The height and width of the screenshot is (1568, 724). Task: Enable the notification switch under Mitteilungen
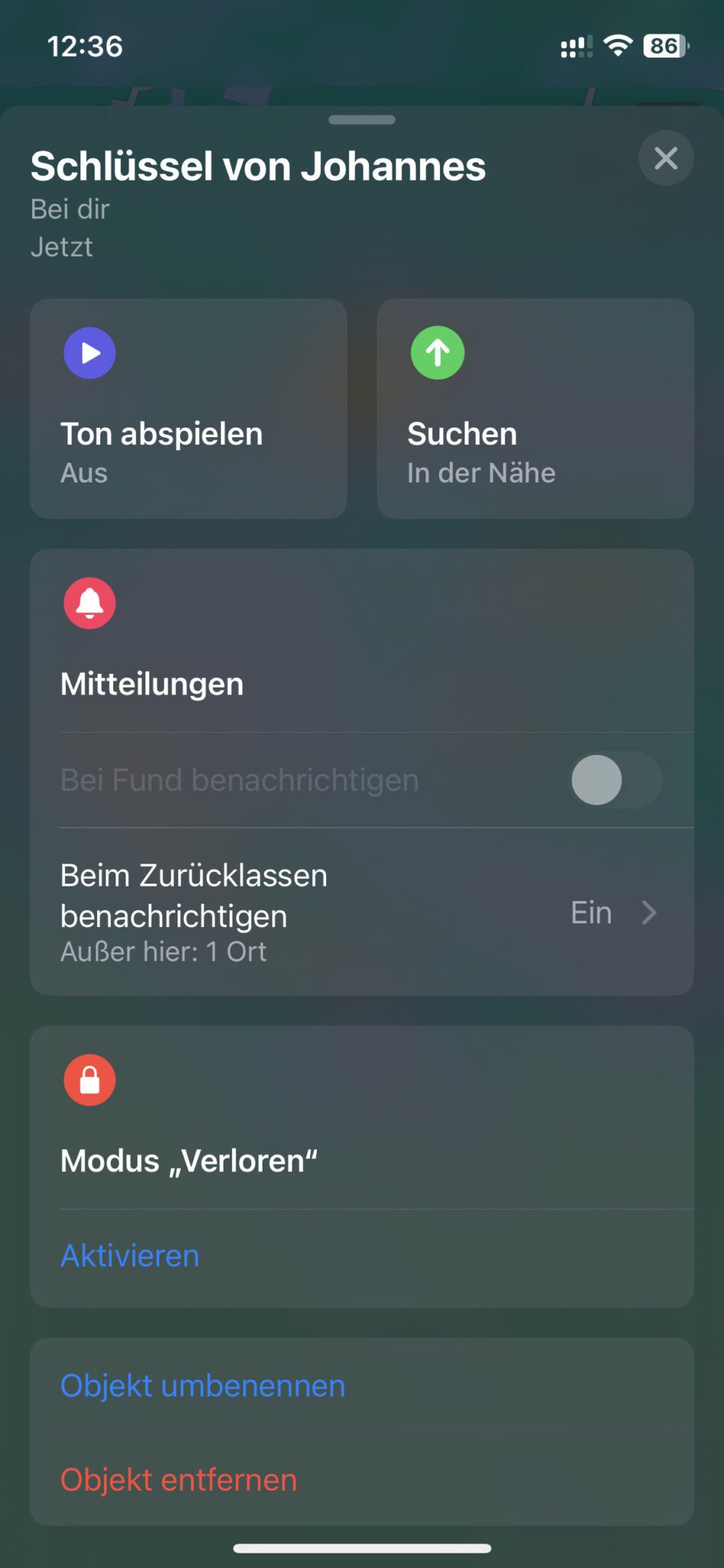[x=614, y=779]
